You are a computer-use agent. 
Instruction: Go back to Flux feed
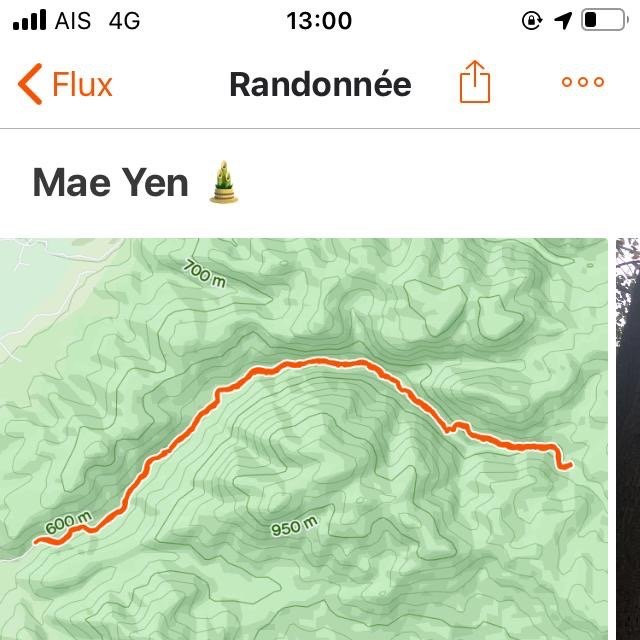pos(66,84)
